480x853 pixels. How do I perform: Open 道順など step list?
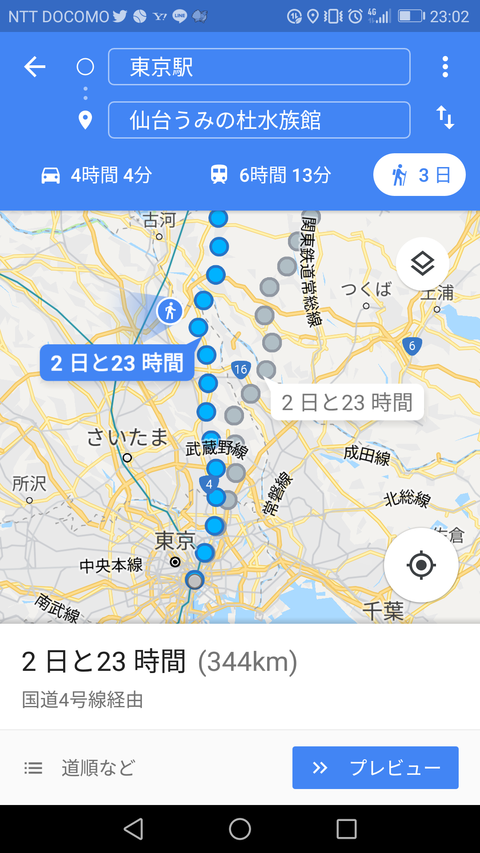point(79,768)
